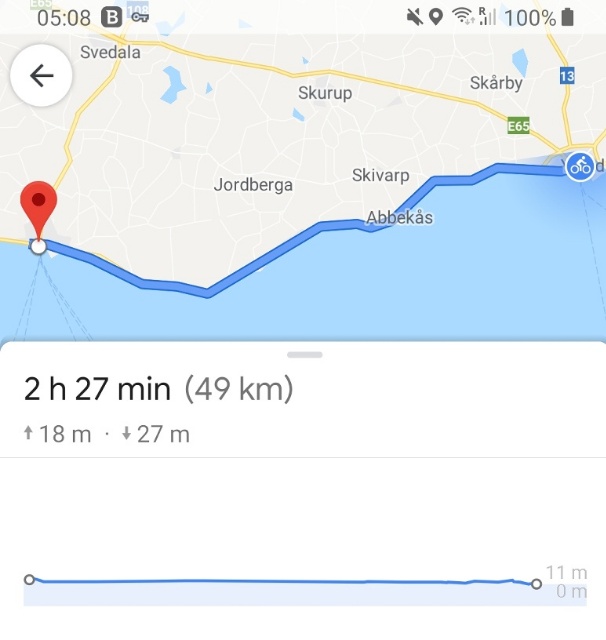This screenshot has width=606, height=640.
Task: Tap the red destination pin
Action: 39,204
